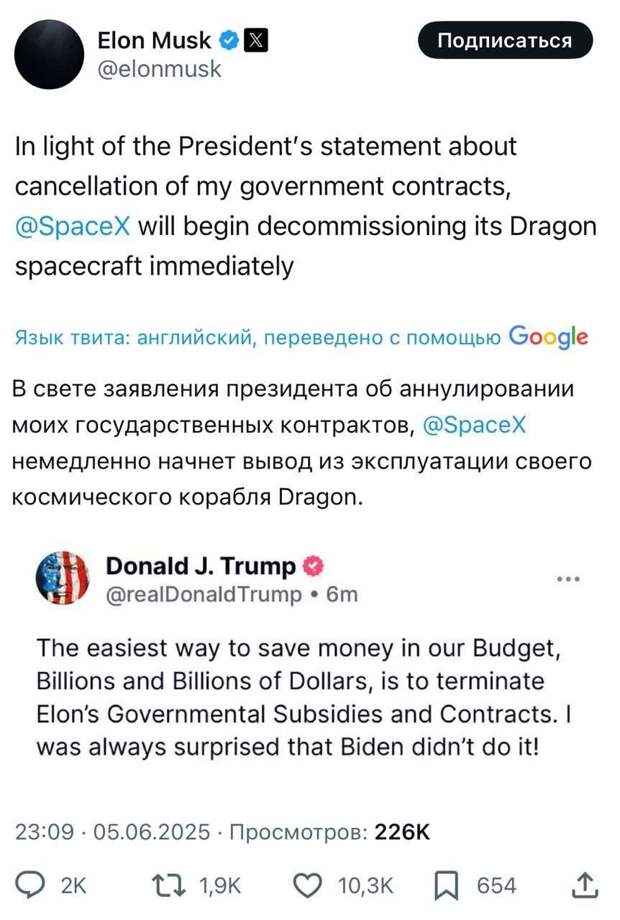Open the @SpaceX mention in the Russian translation
The height and width of the screenshot is (920, 620).
coord(476,426)
